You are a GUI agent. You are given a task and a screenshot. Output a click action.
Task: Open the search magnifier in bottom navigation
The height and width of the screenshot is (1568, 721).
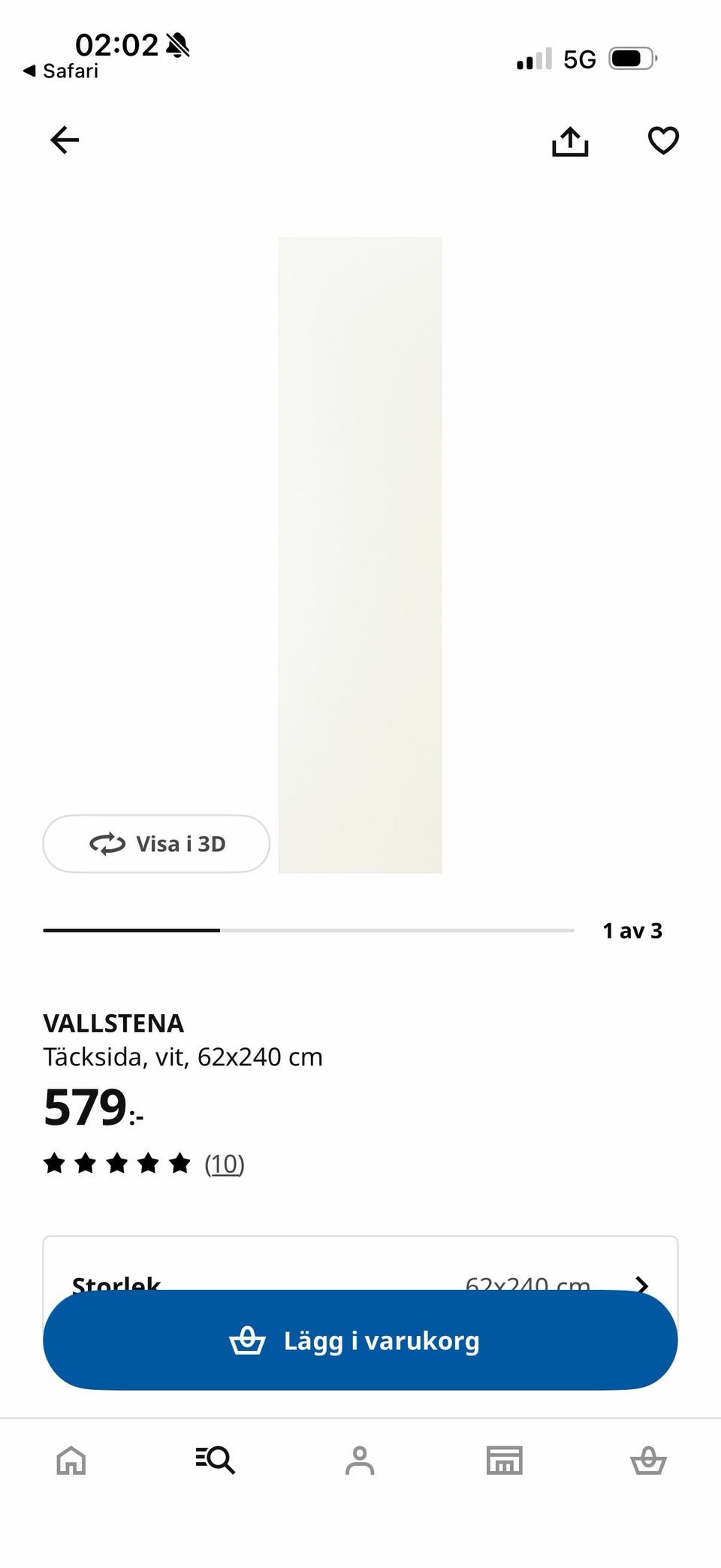(x=216, y=1460)
